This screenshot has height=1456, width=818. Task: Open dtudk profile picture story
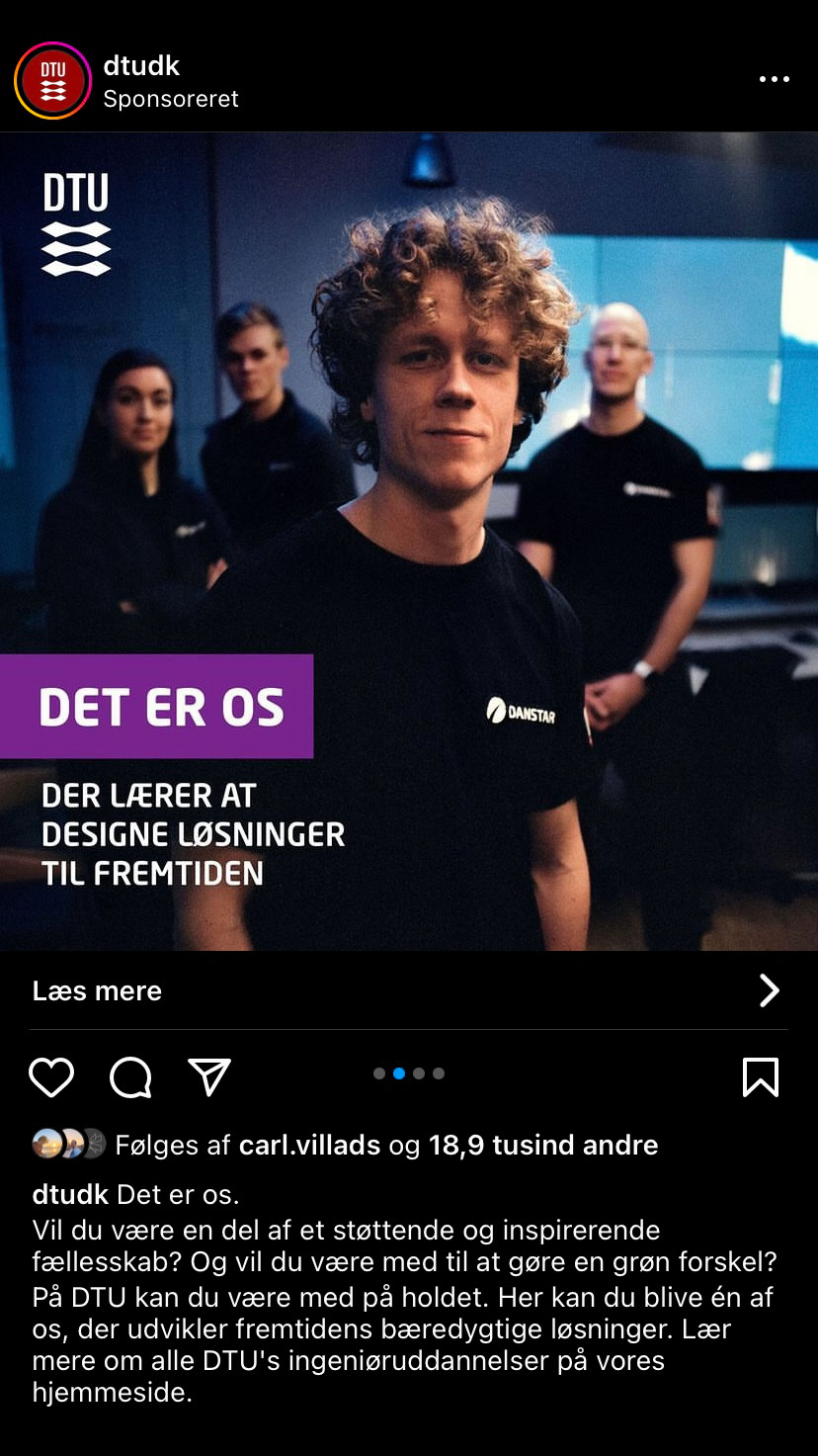pyautogui.click(x=52, y=81)
